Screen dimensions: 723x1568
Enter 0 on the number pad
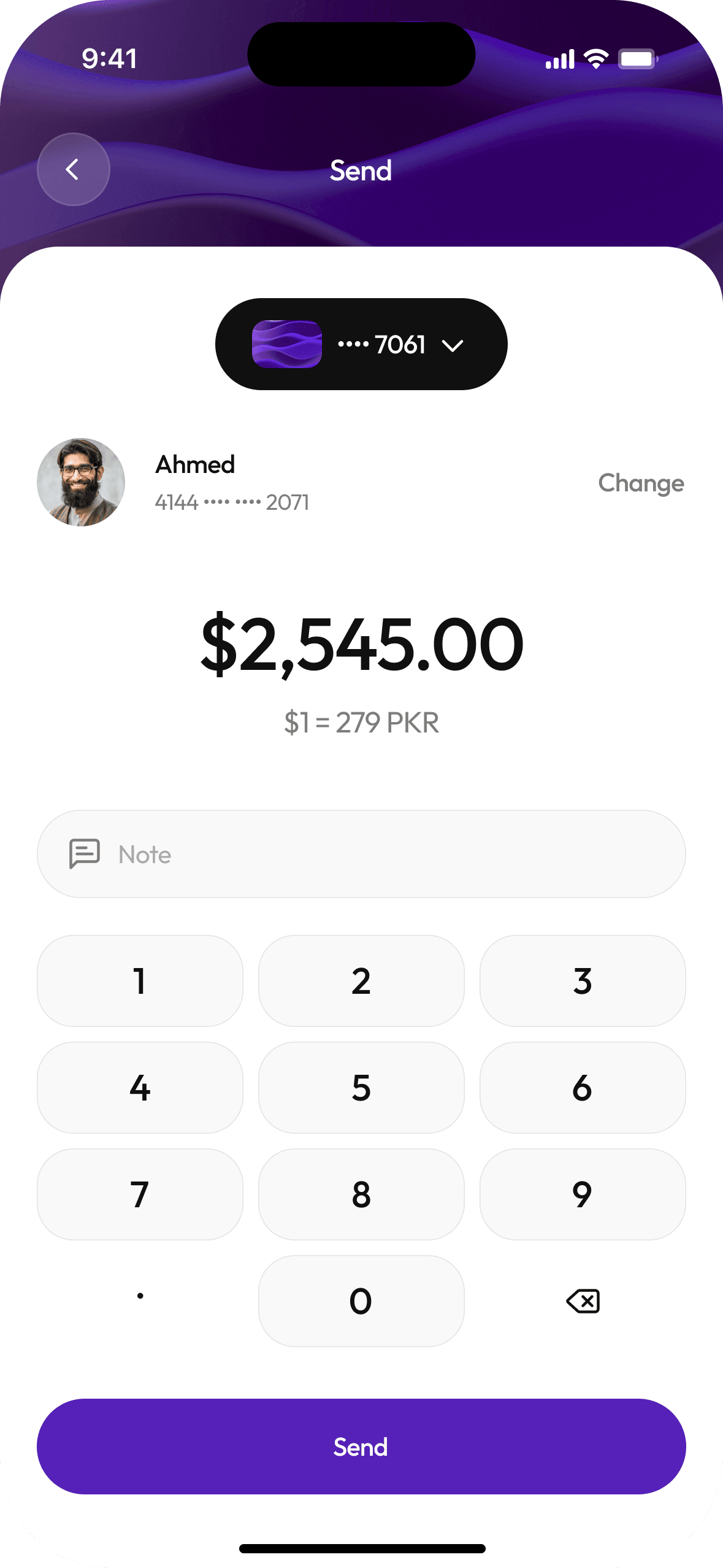(361, 1301)
